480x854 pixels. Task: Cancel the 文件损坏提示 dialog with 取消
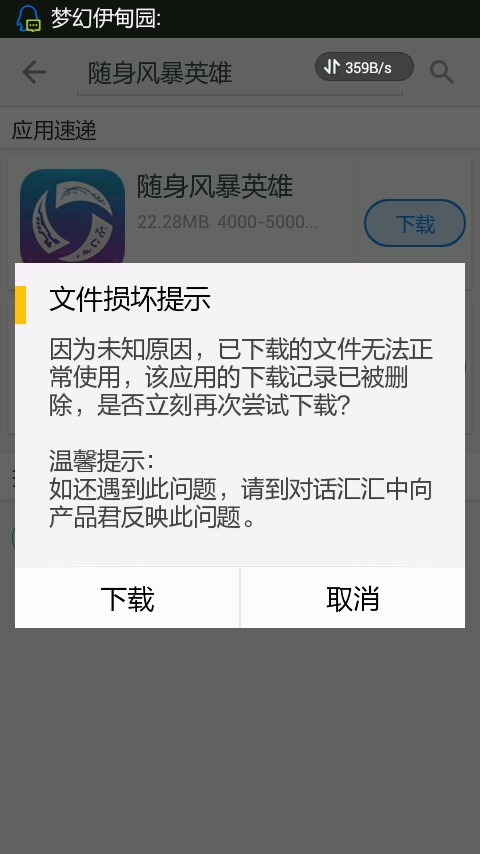pyautogui.click(x=353, y=598)
